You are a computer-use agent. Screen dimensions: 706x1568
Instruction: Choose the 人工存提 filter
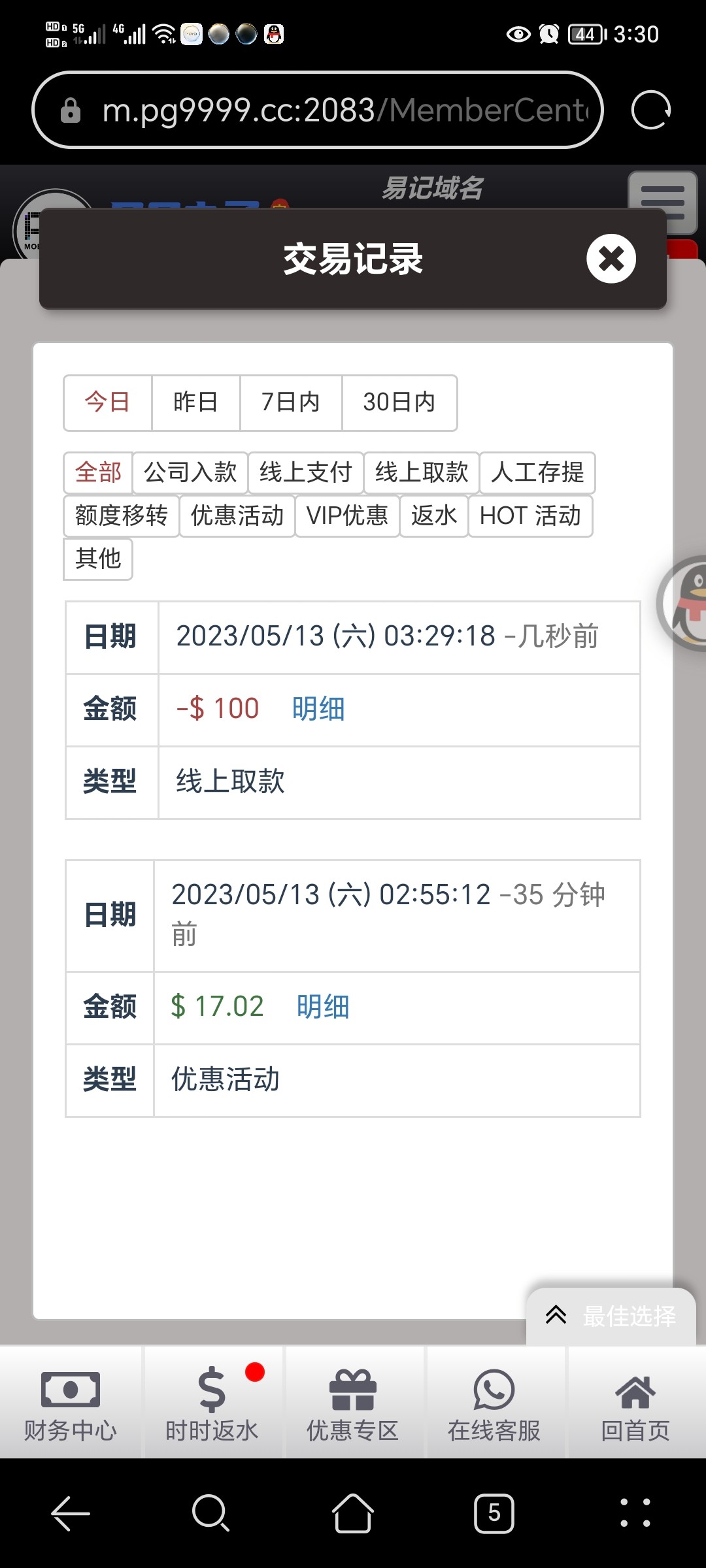point(537,472)
